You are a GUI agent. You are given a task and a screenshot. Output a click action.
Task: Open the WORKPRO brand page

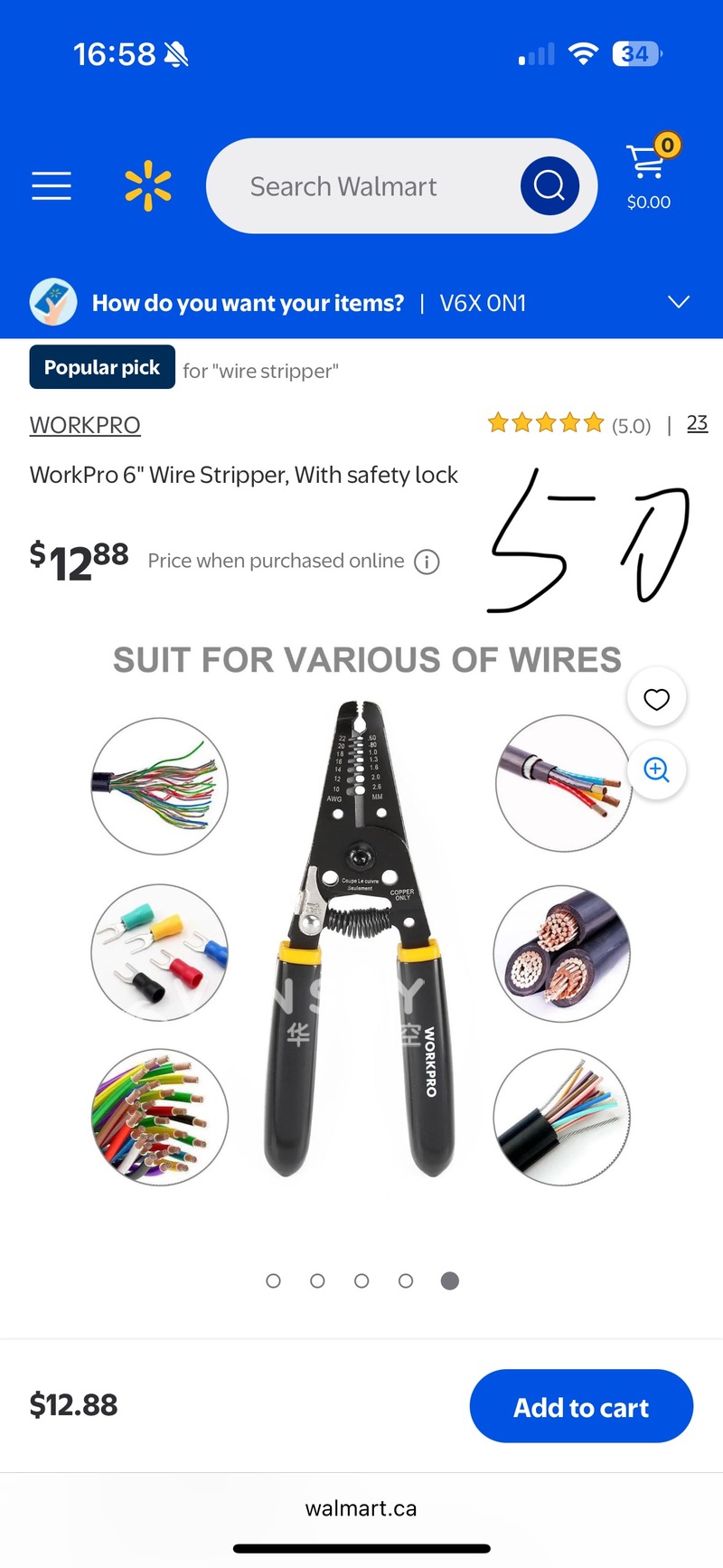[84, 425]
